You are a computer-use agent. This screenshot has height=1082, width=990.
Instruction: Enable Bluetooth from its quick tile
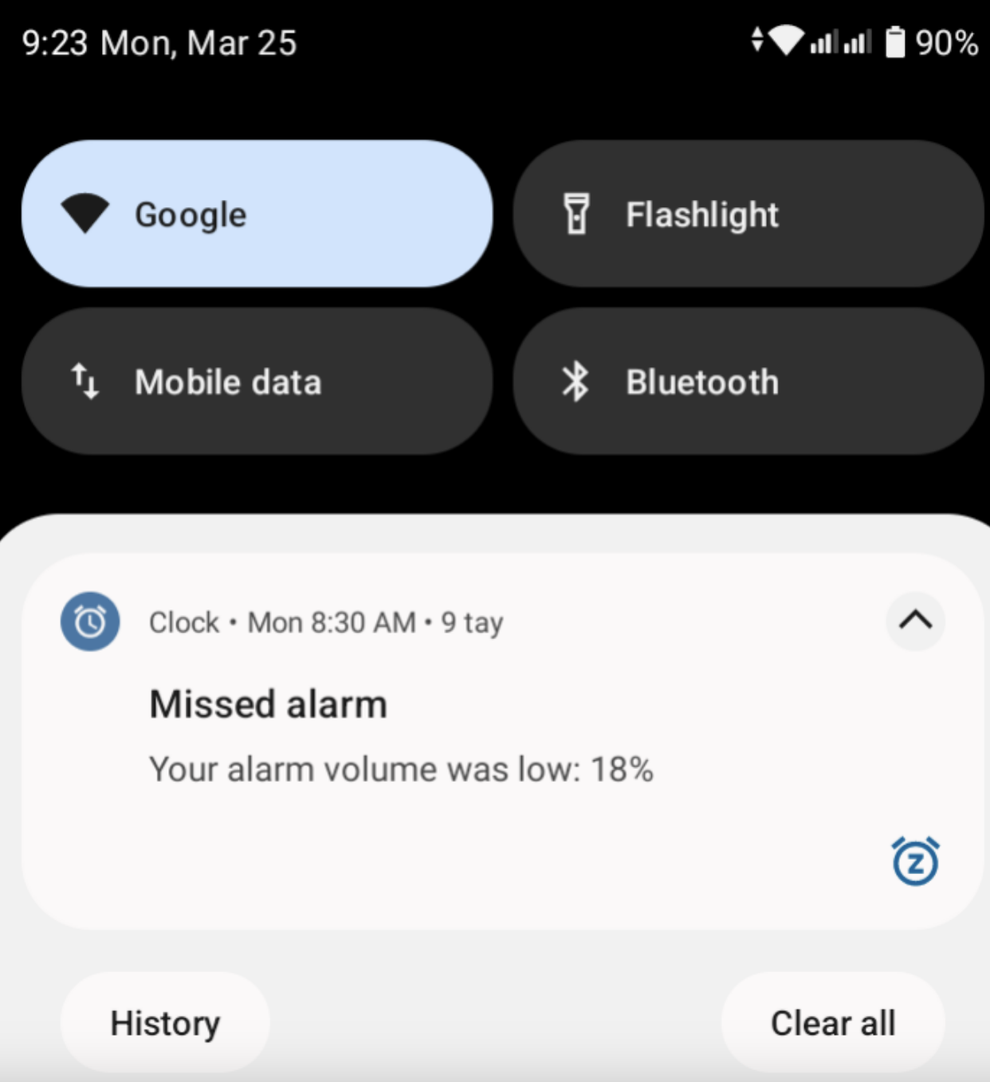pyautogui.click(x=748, y=381)
